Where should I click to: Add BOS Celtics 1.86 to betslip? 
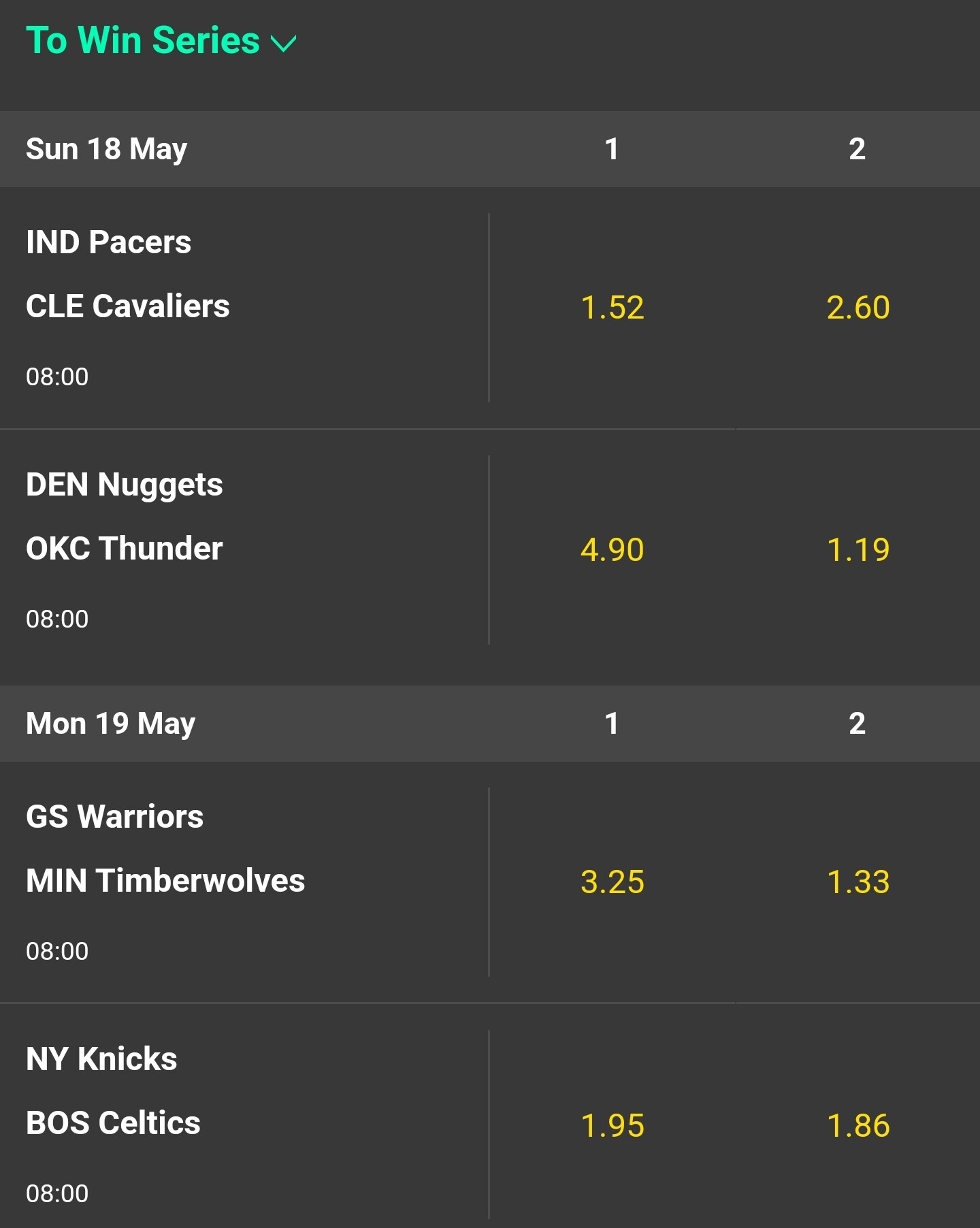coord(857,1125)
